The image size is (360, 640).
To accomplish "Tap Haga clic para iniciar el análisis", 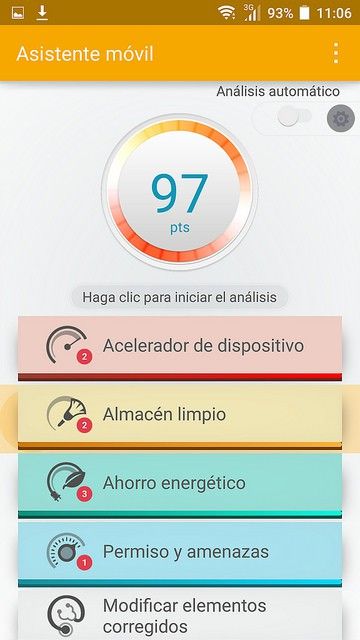I will (x=180, y=297).
